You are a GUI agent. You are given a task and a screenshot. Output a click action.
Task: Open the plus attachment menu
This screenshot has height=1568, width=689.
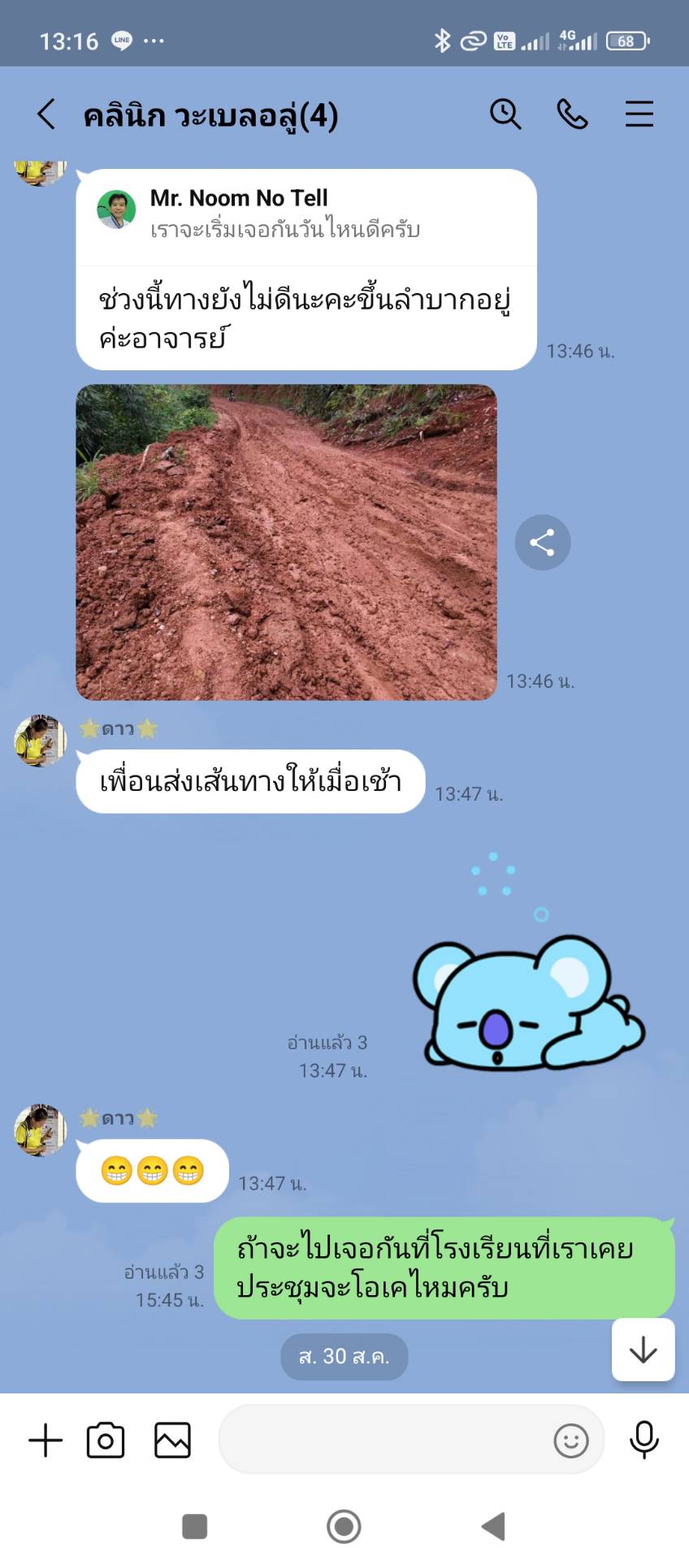45,1441
